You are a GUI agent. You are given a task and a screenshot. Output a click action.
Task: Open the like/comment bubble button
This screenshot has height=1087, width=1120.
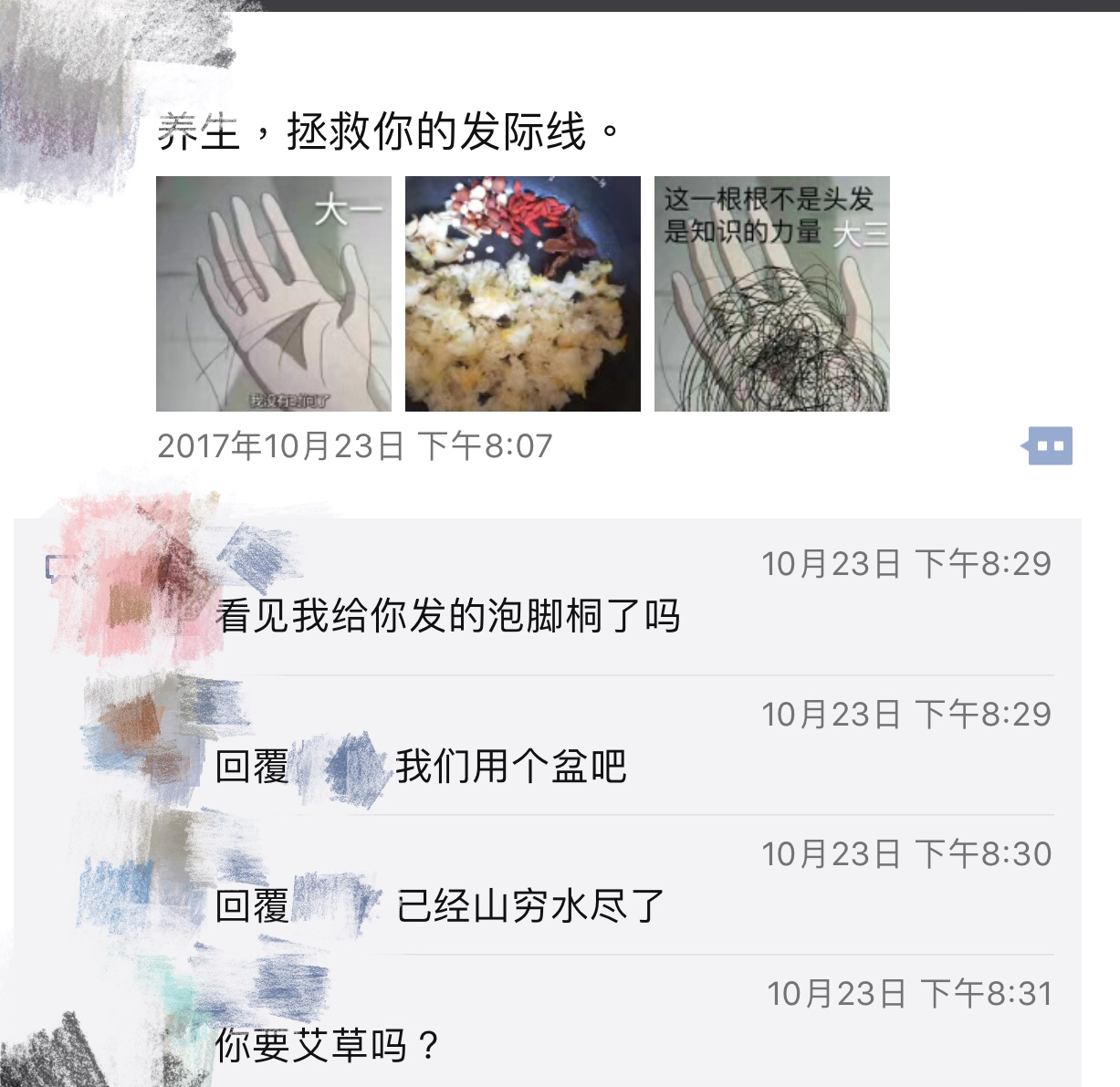(1047, 446)
